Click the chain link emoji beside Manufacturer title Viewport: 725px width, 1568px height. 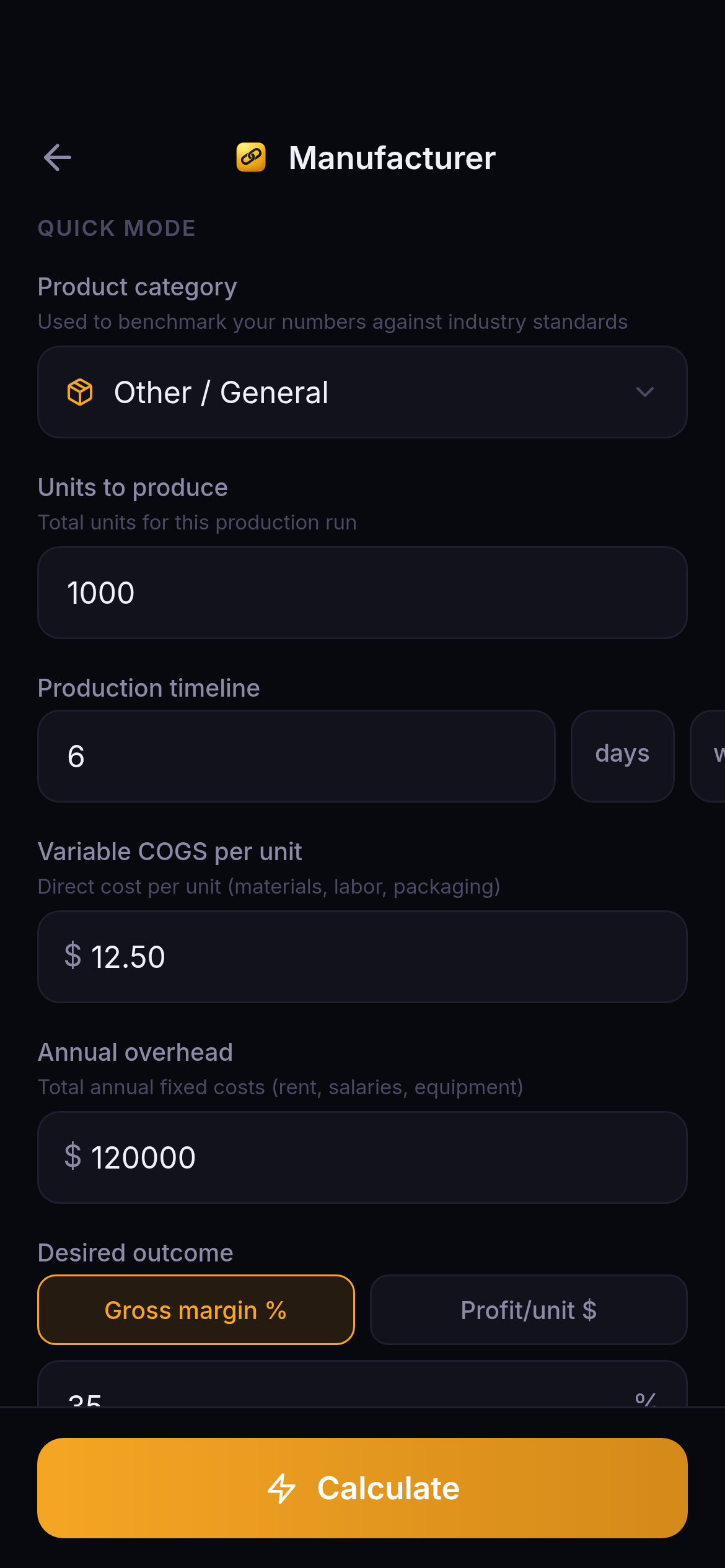(x=250, y=158)
